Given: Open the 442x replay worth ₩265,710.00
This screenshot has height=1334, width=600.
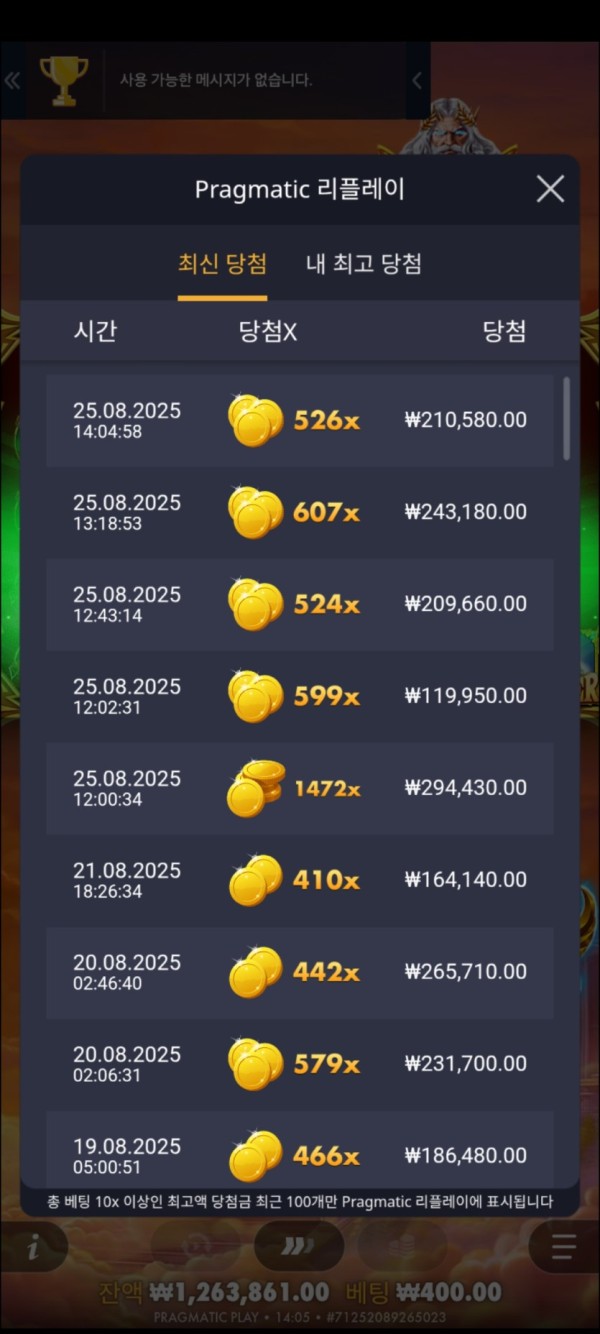Looking at the screenshot, I should point(300,972).
